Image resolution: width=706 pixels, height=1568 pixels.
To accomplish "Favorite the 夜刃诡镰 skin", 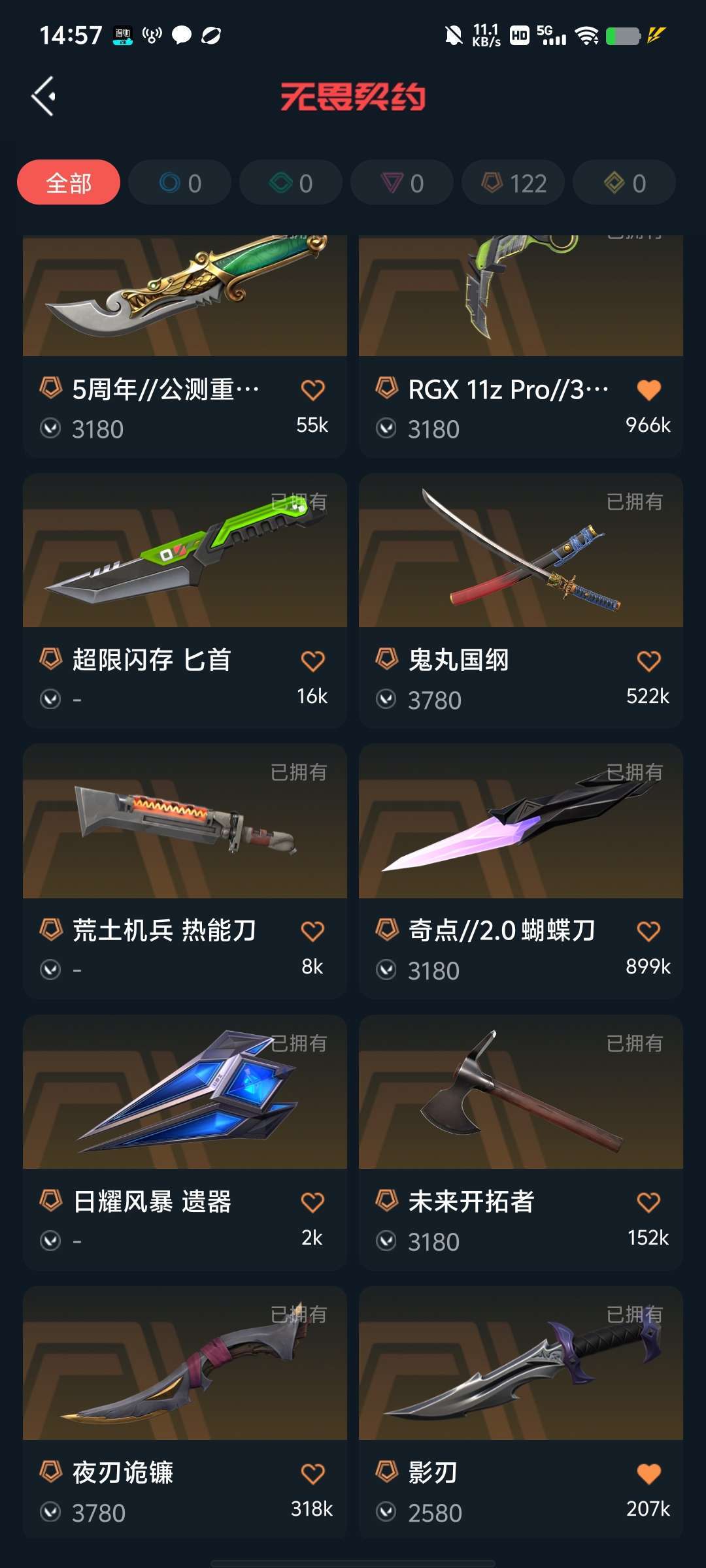I will (312, 1474).
